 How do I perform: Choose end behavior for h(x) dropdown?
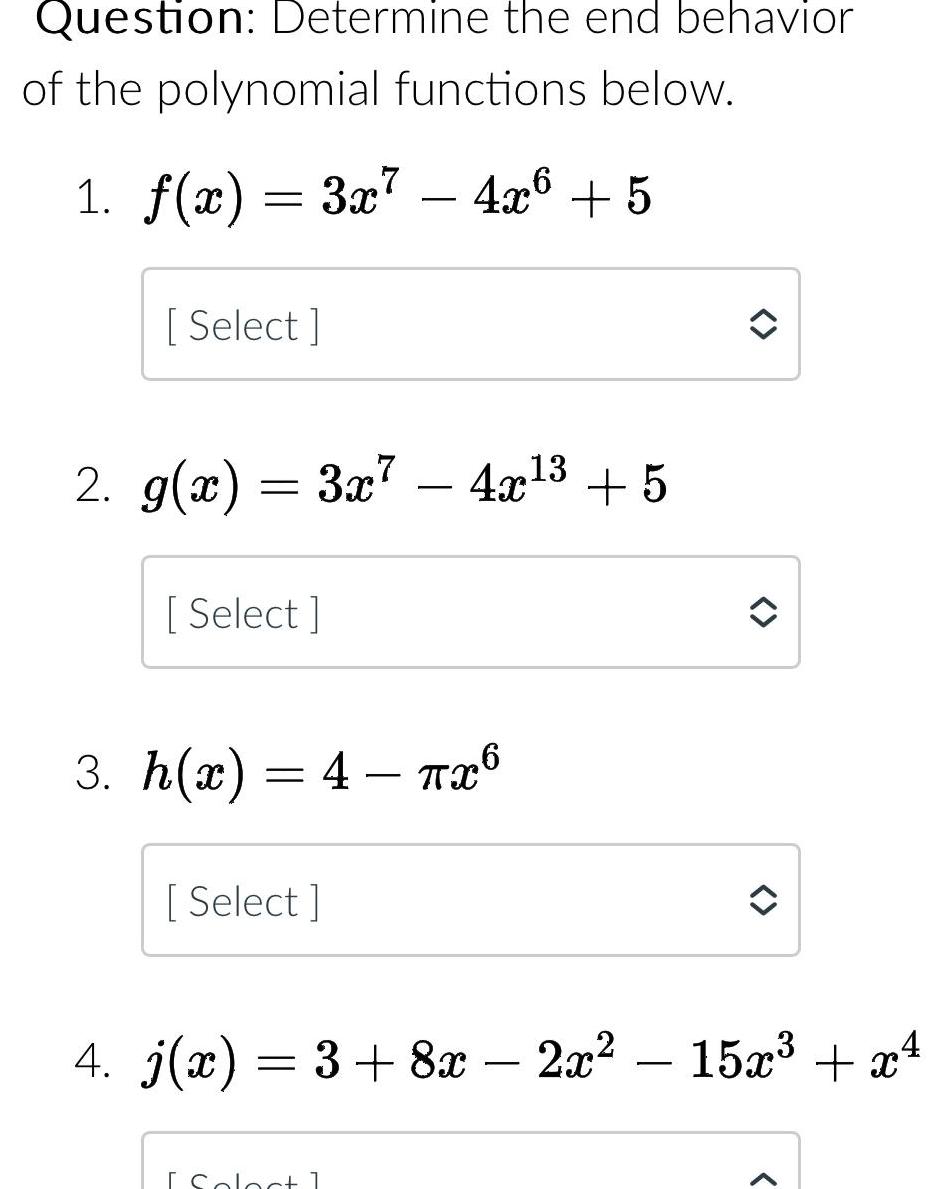coord(470,900)
